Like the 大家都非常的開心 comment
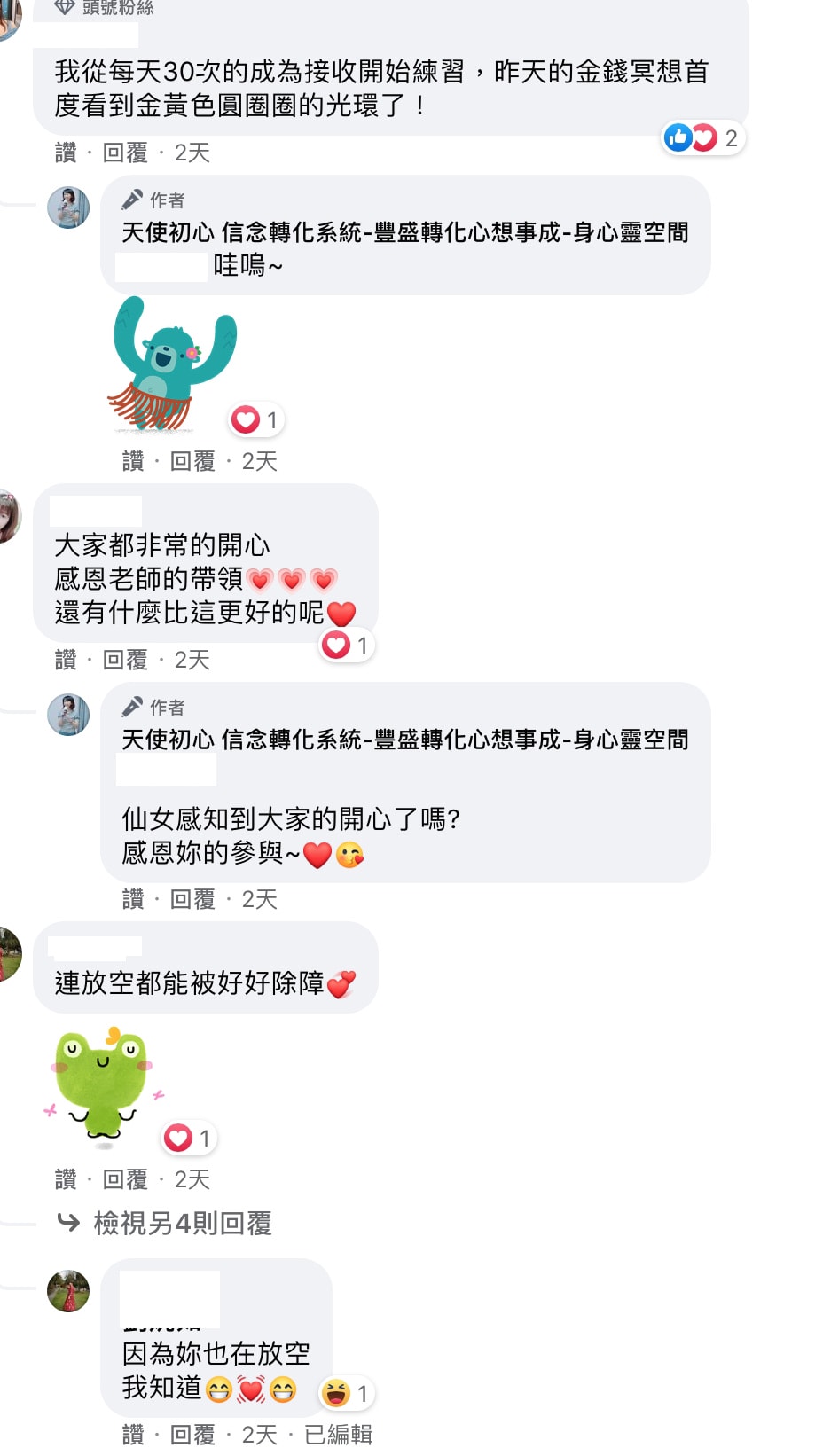Image resolution: width=823 pixels, height=1456 pixels. (66, 661)
